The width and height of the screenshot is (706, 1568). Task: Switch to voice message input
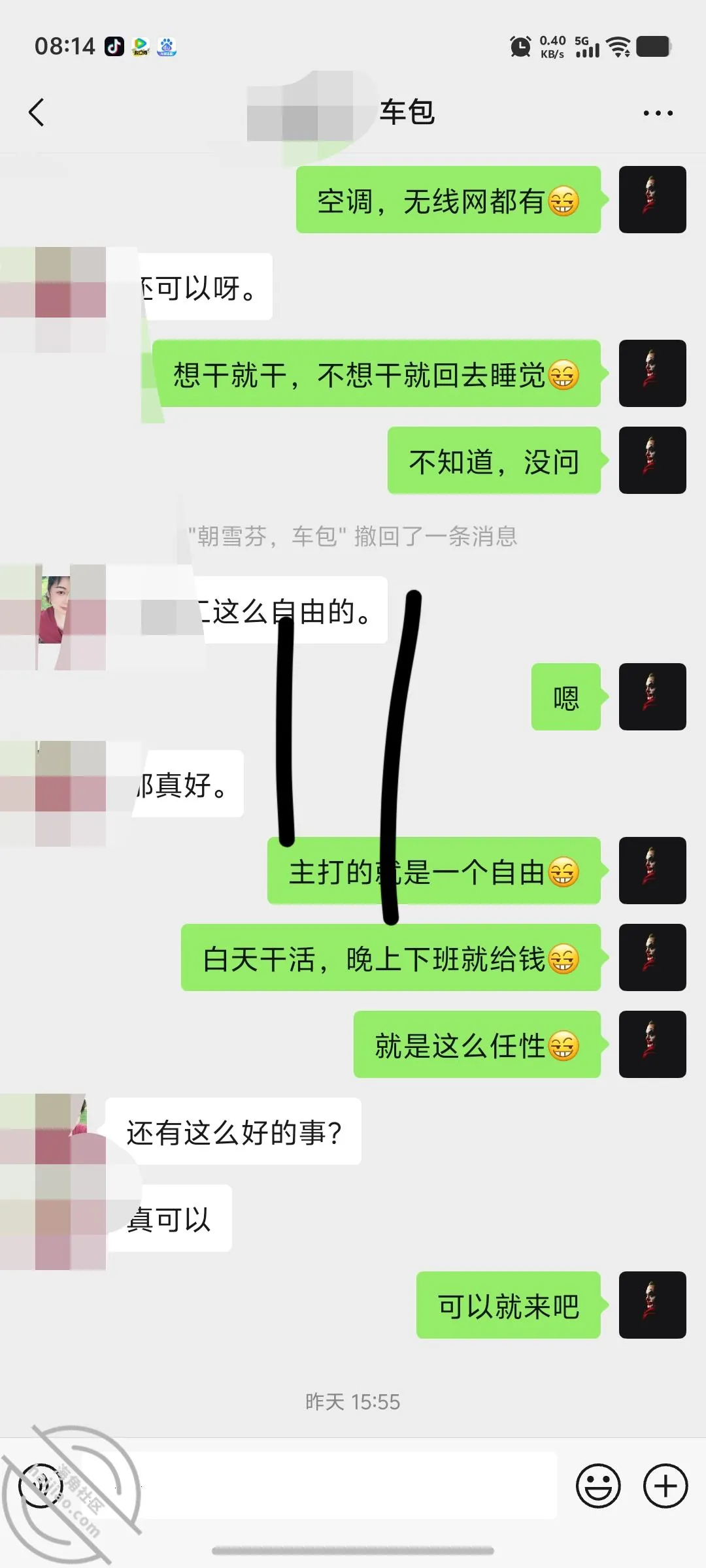click(x=41, y=1486)
